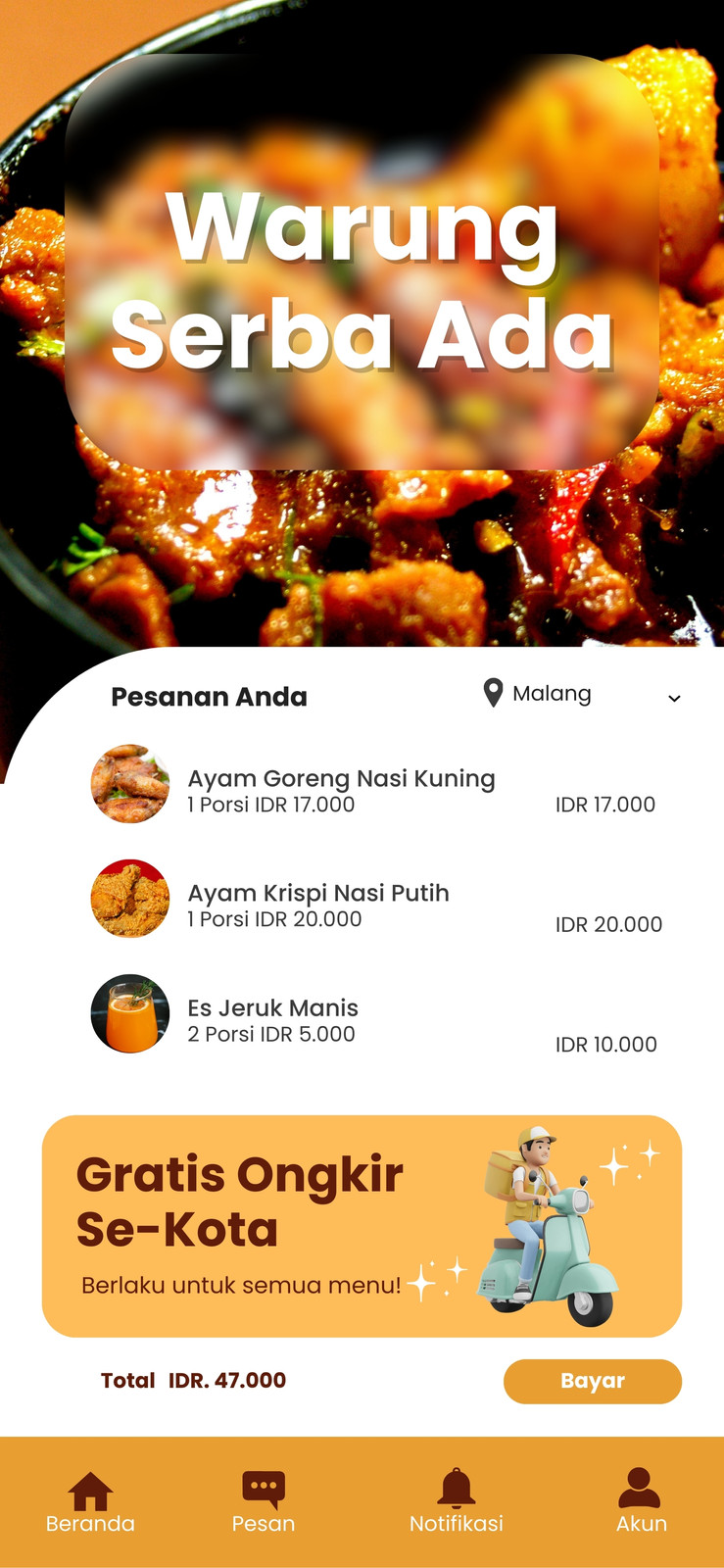Open the Ayam Goreng Nasi Kuning item
Viewport: 724px width, 1568px height.
point(376,784)
